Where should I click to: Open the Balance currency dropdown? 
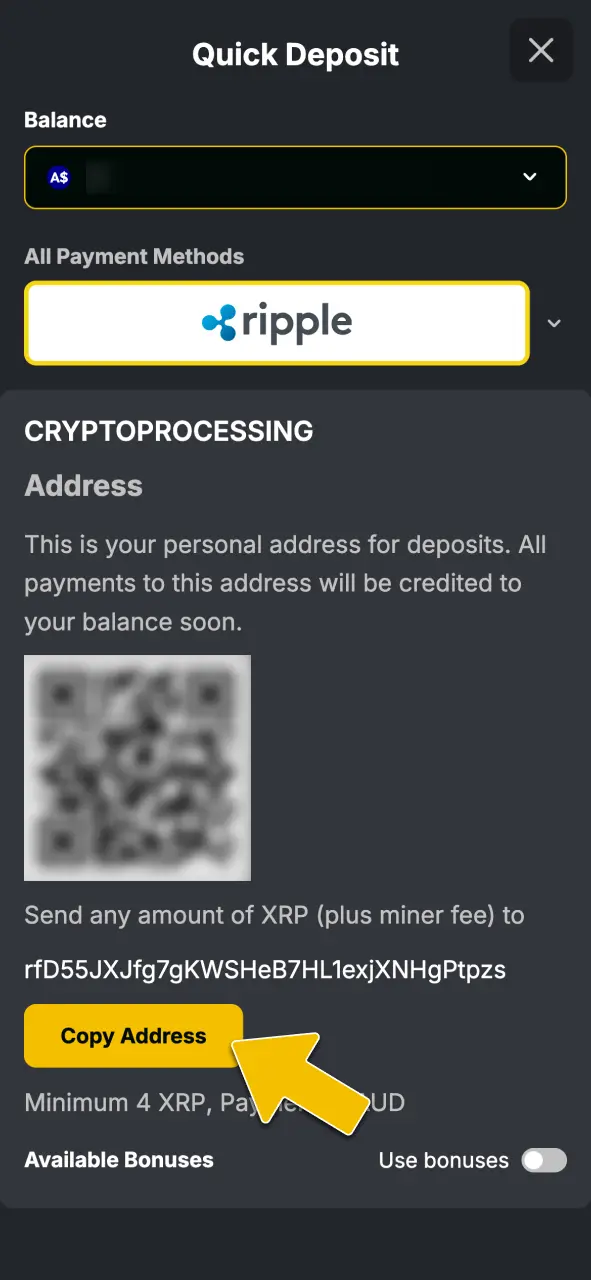pos(295,178)
